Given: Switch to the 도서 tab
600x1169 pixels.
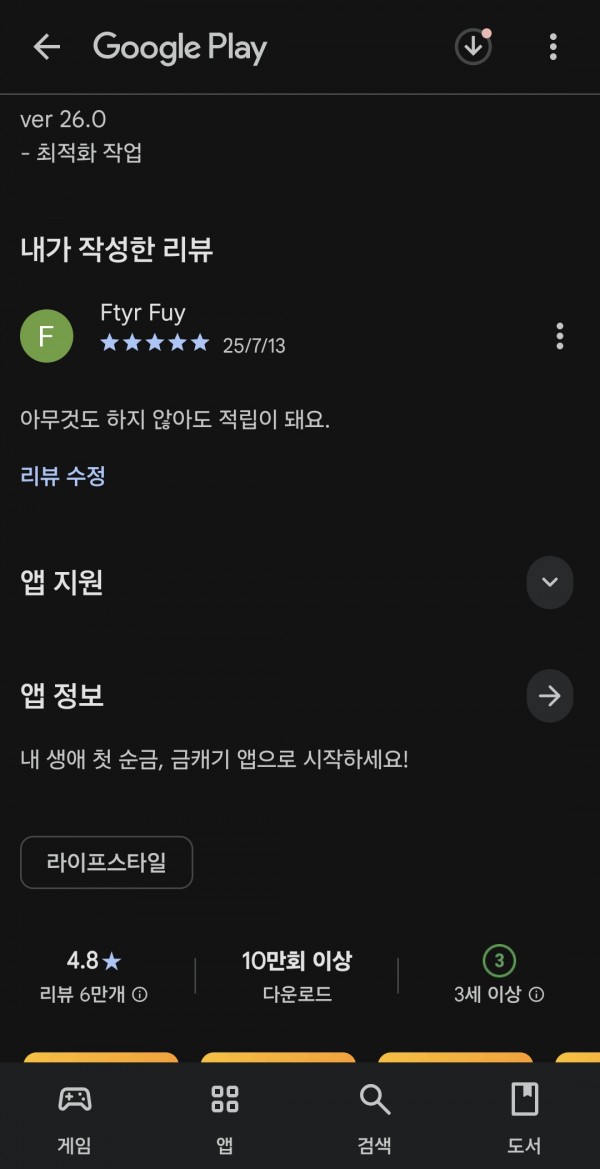Looking at the screenshot, I should 524,1117.
